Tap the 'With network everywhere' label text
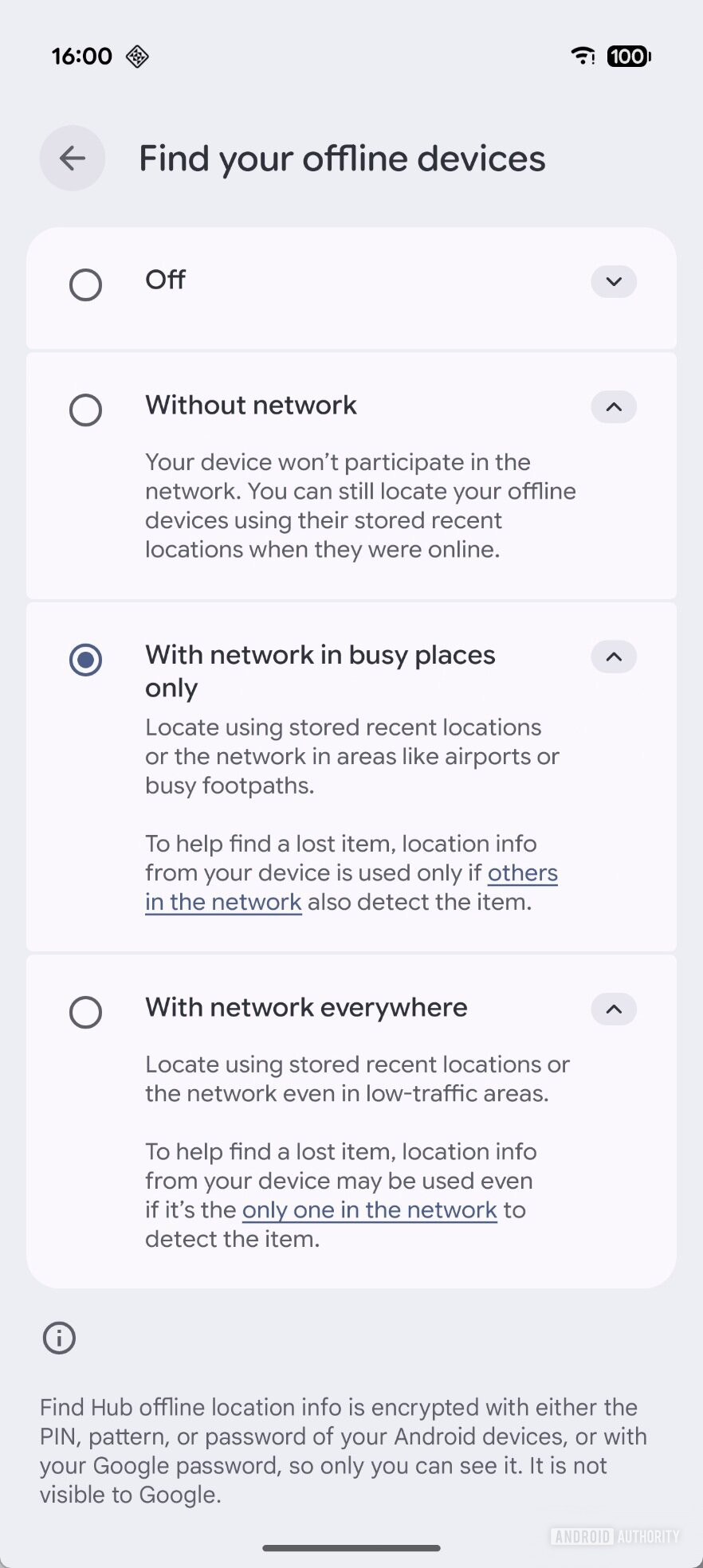703x1568 pixels. pyautogui.click(x=306, y=1007)
